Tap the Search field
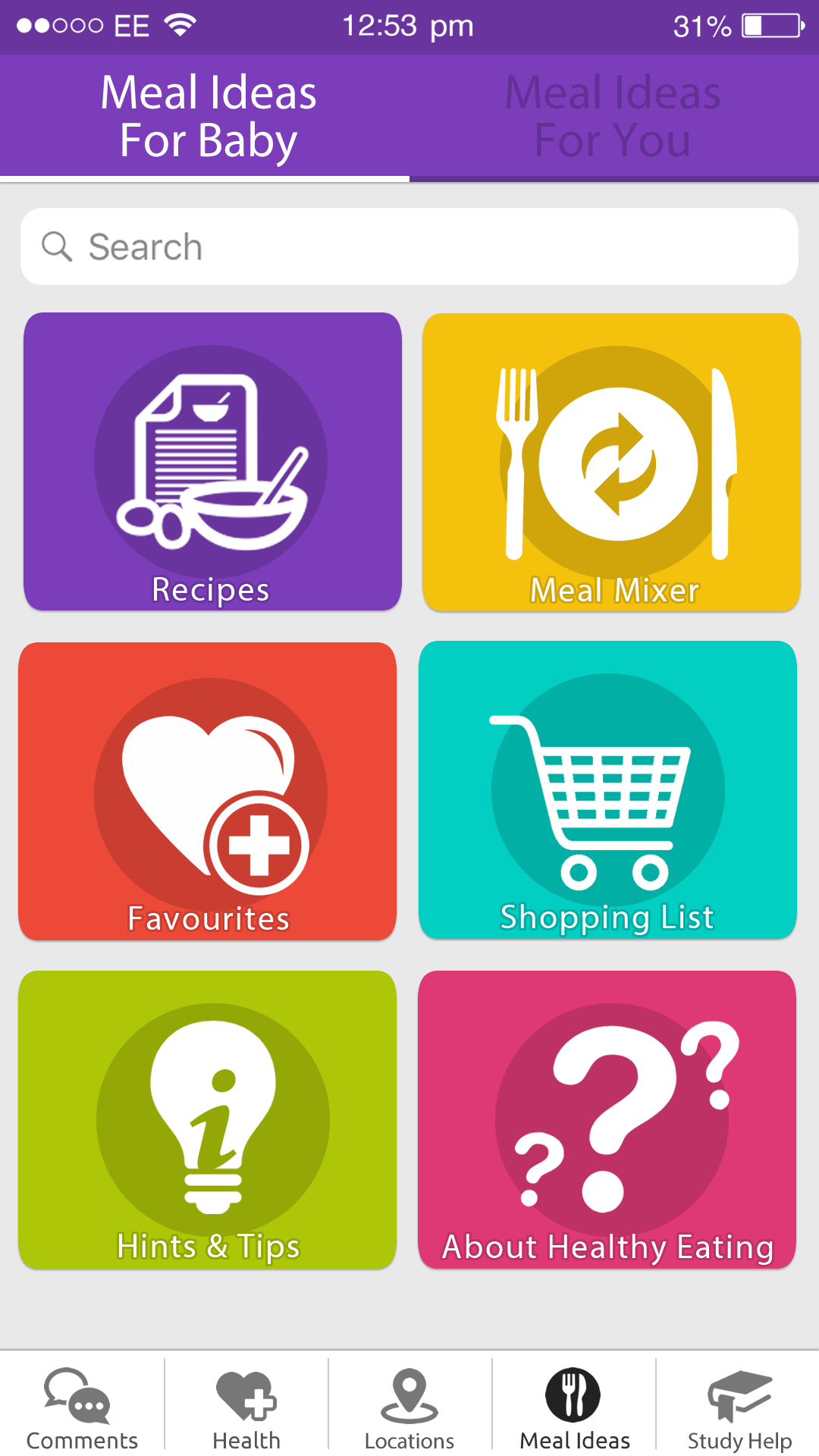Viewport: 819px width, 1456px height. [409, 246]
